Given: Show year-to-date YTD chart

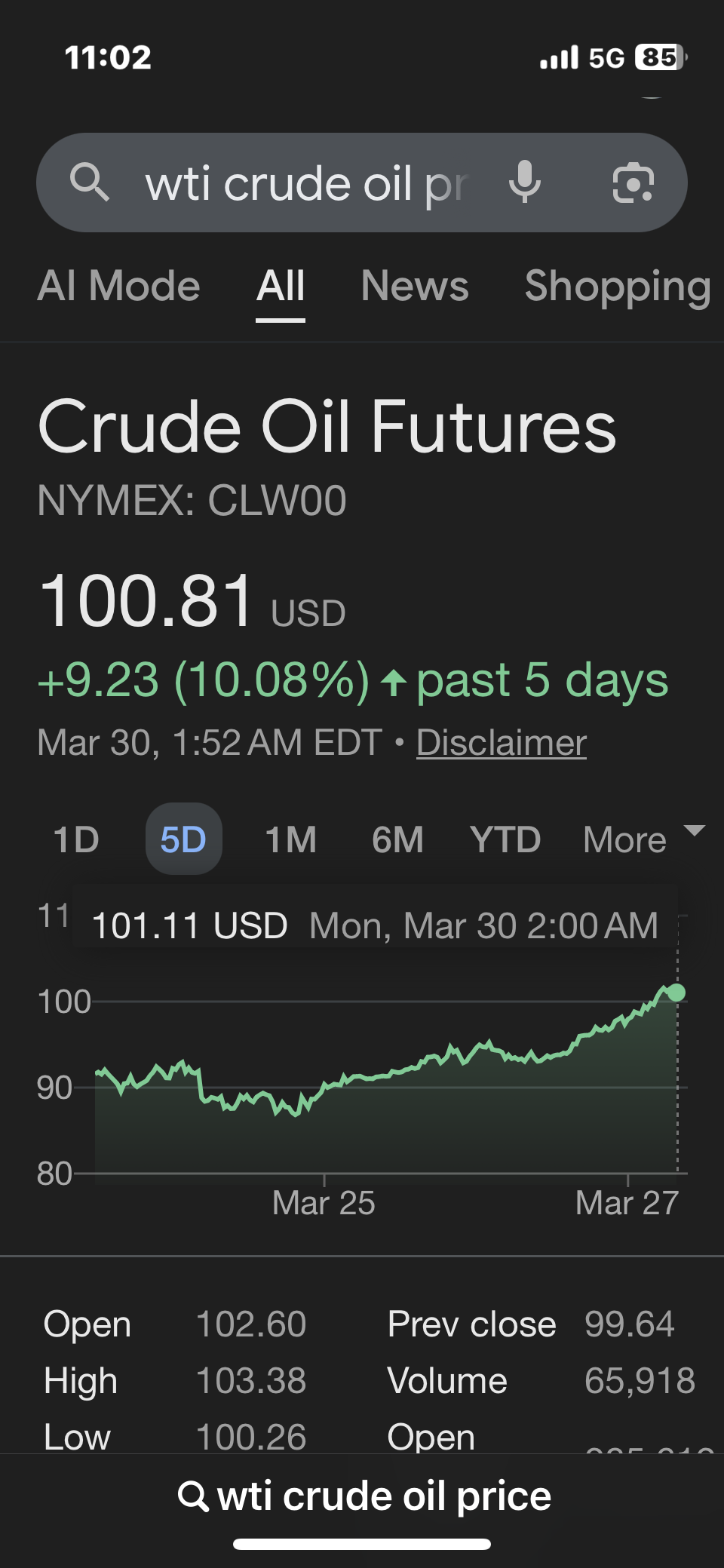Looking at the screenshot, I should [x=505, y=839].
